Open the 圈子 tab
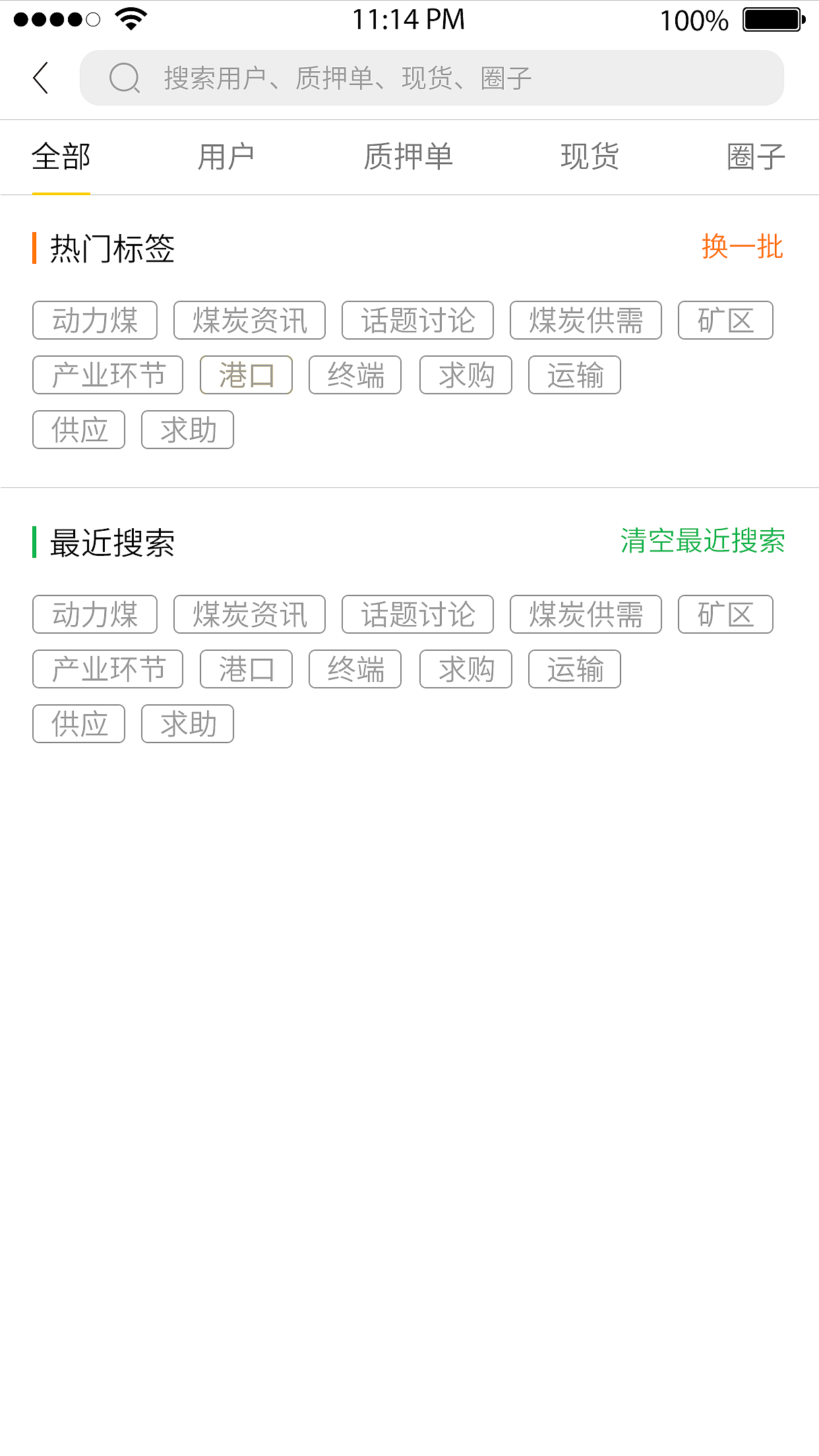819x1456 pixels. tap(756, 157)
